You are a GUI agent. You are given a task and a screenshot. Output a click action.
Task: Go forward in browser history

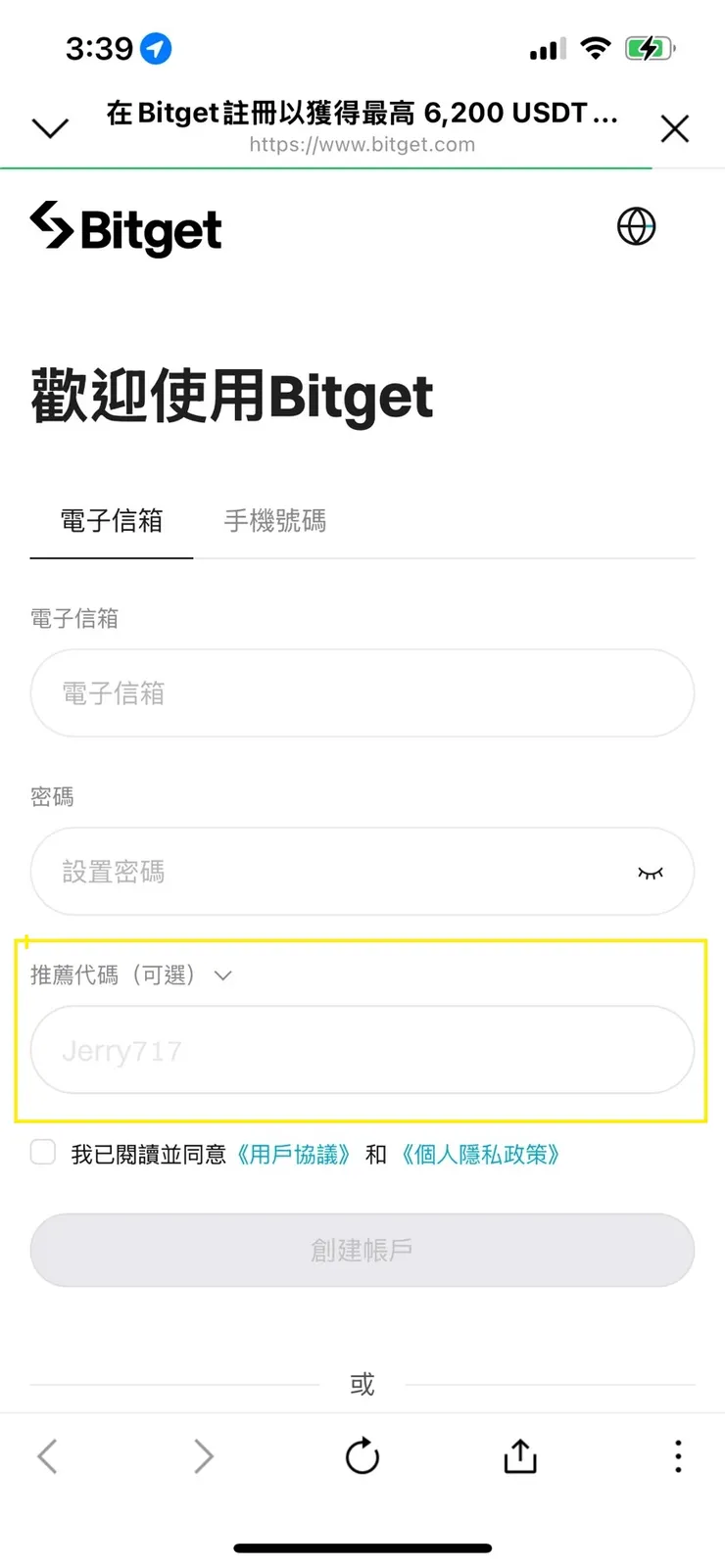tap(203, 1456)
